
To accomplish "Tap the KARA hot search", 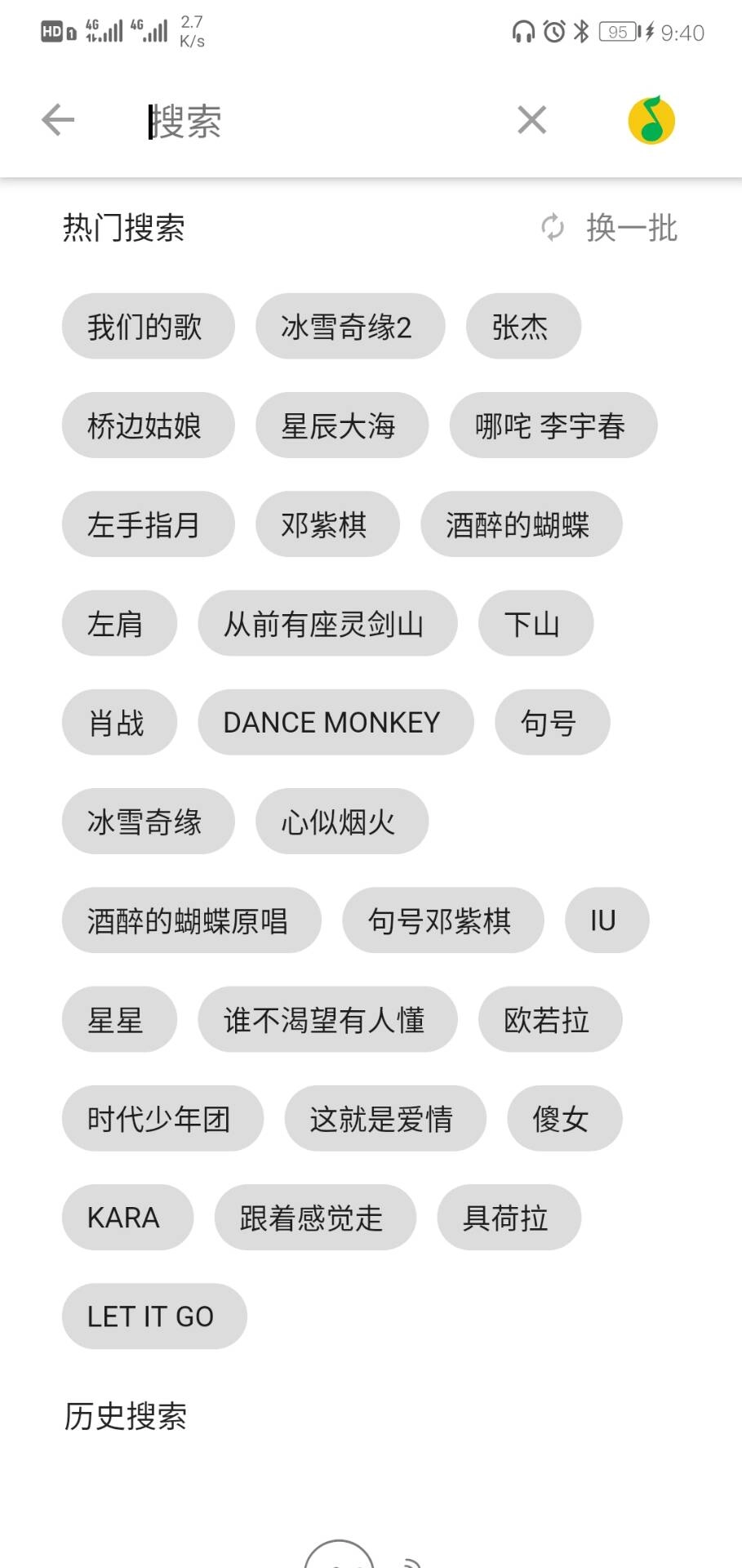I will pos(127,1218).
